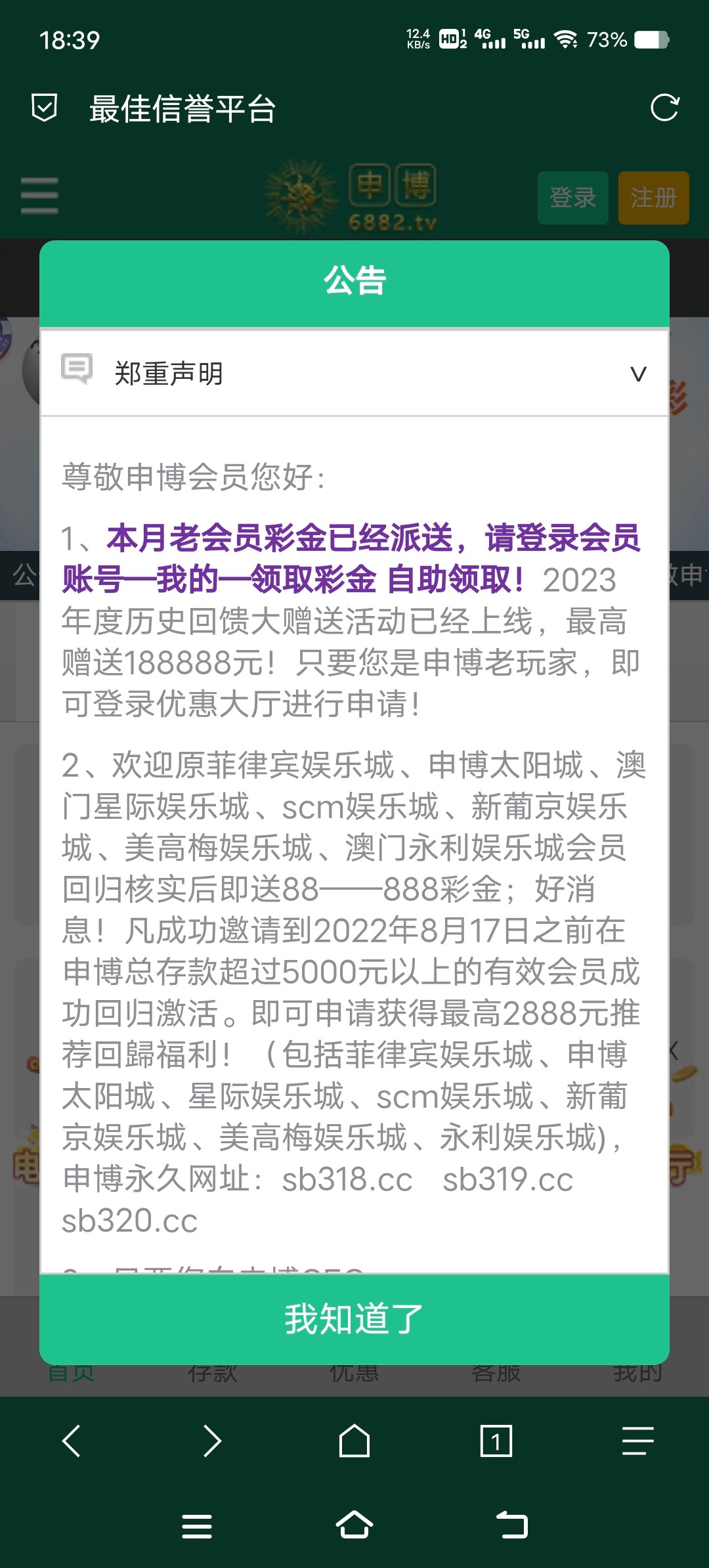Tap the 我知道了 button to dismiss the announcement
Viewport: 709px width, 1568px height.
tap(354, 1319)
